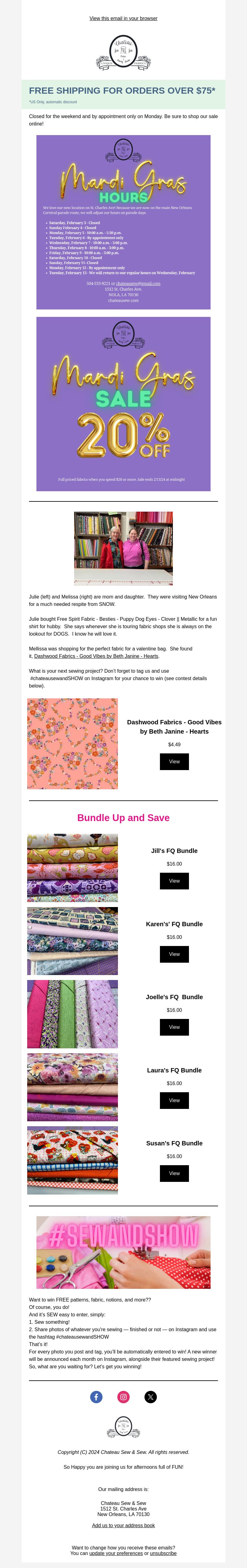
Task: View the Dashwood Fabrics Hearts product
Action: tap(174, 761)
